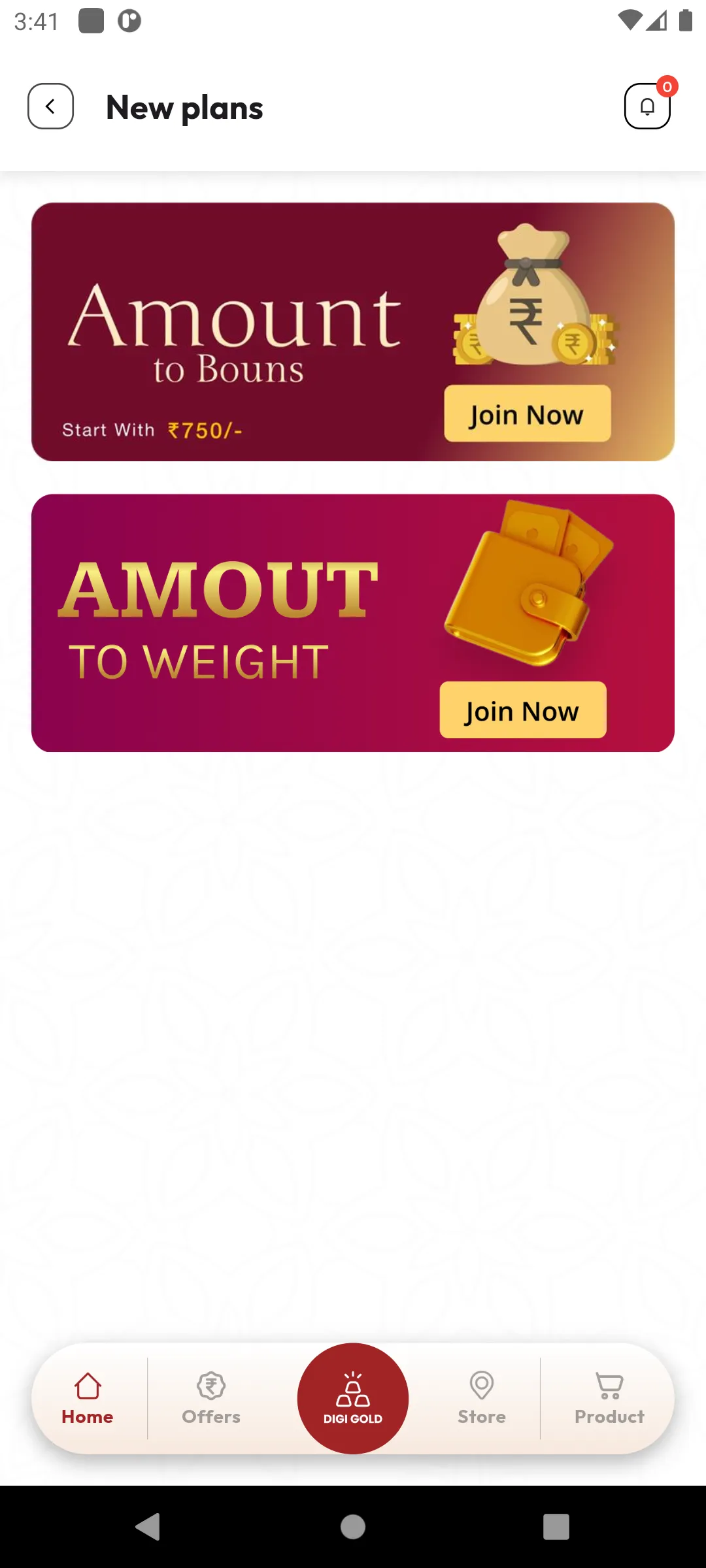This screenshot has height=1568, width=706.
Task: Open the Amount to Bouns plan banner
Action: click(353, 332)
